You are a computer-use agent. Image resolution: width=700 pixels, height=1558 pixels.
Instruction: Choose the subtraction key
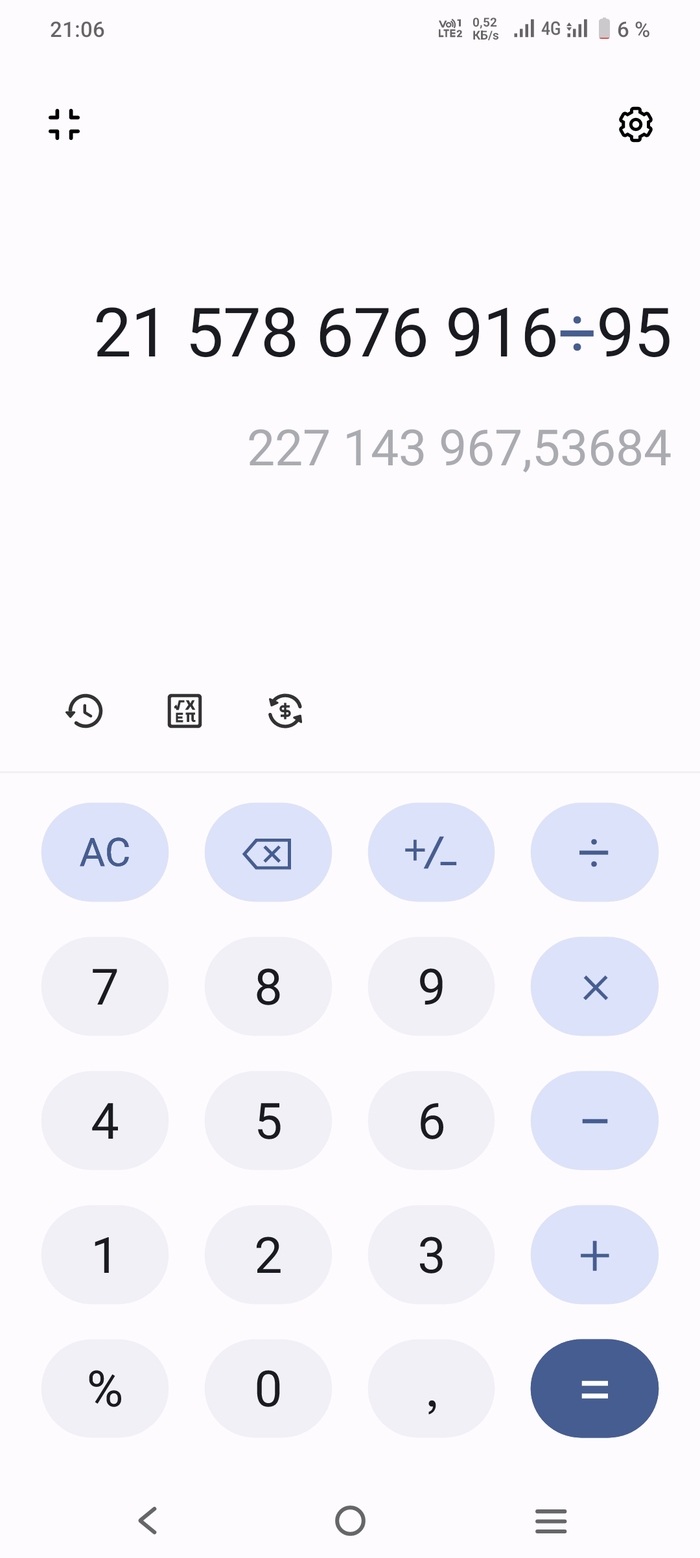click(594, 1121)
